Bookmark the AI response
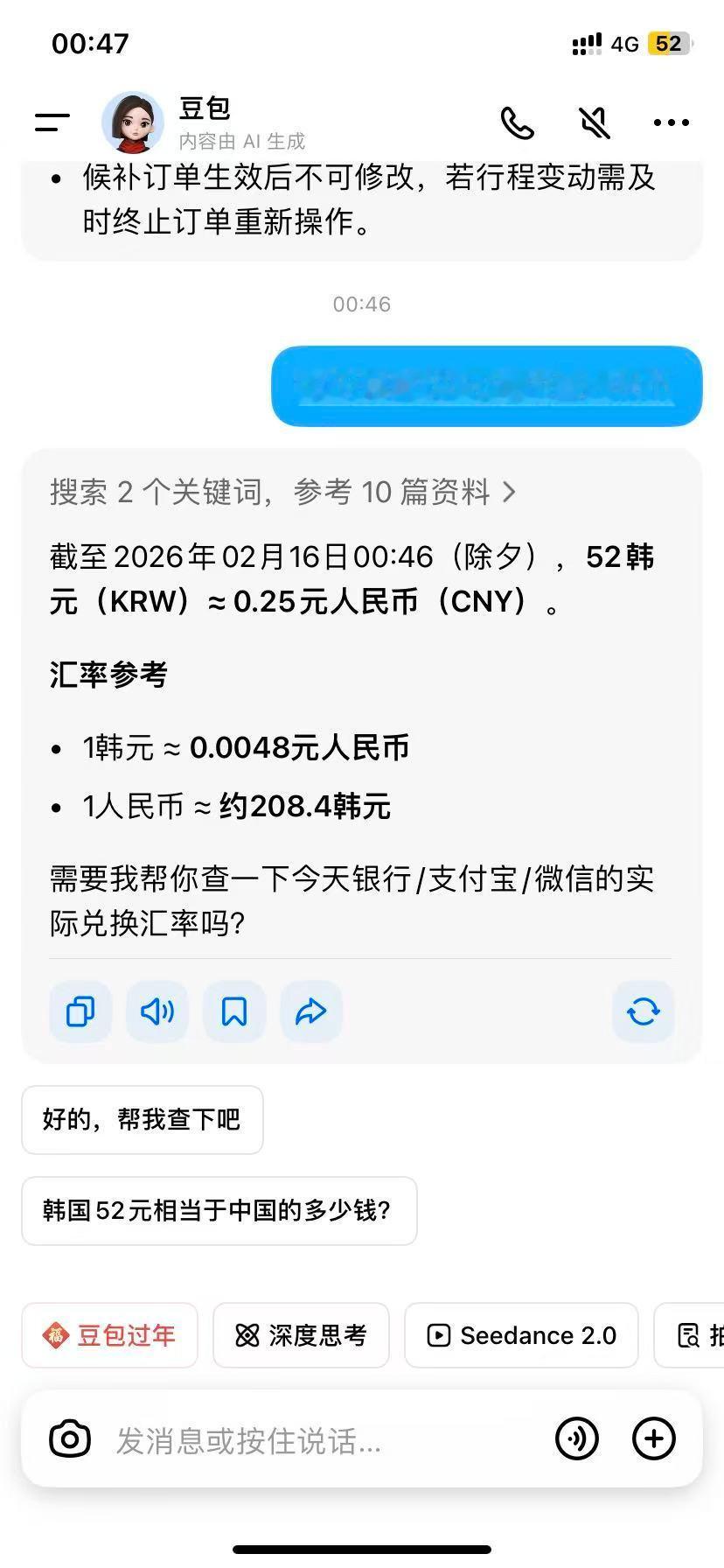Viewport: 724px width, 1568px height. click(233, 1011)
